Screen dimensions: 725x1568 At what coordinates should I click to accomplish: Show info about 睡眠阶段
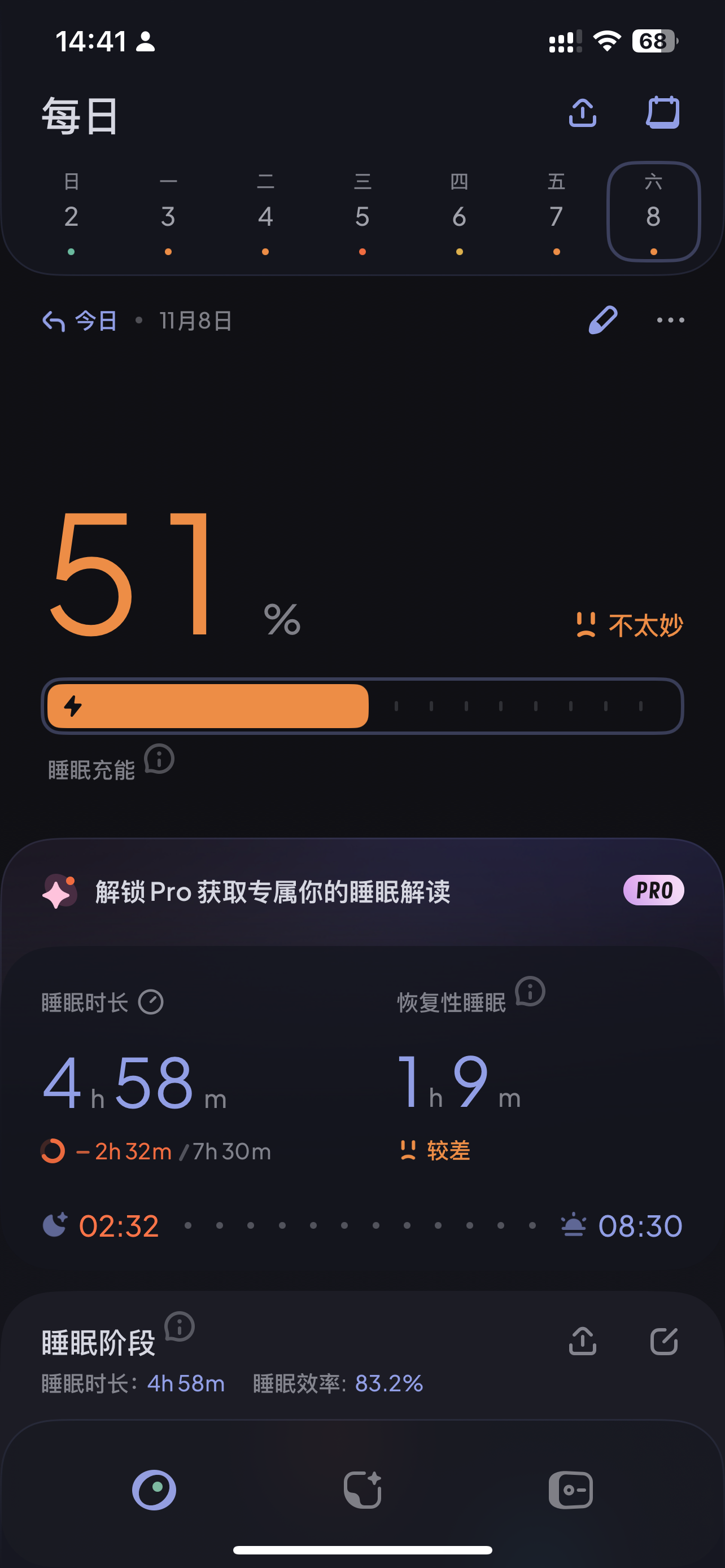point(180,1326)
